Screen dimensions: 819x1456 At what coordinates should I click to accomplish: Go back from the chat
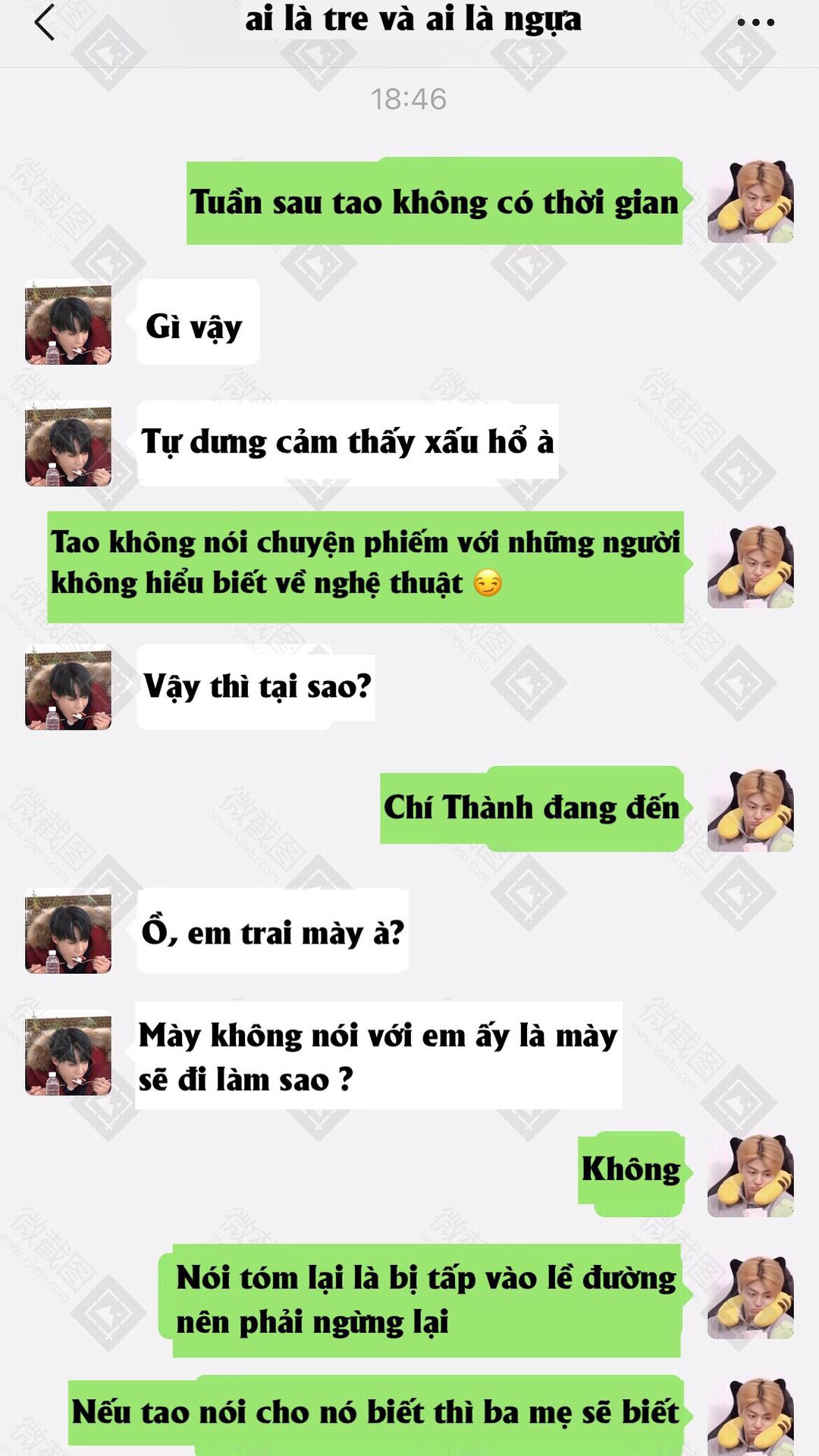[45, 22]
